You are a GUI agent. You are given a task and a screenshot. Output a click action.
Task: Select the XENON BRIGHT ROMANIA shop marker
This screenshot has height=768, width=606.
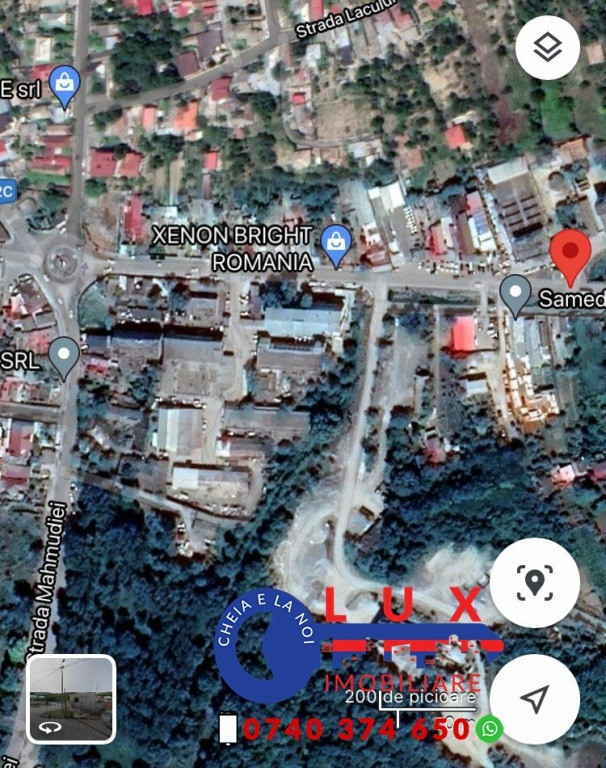pyautogui.click(x=336, y=244)
